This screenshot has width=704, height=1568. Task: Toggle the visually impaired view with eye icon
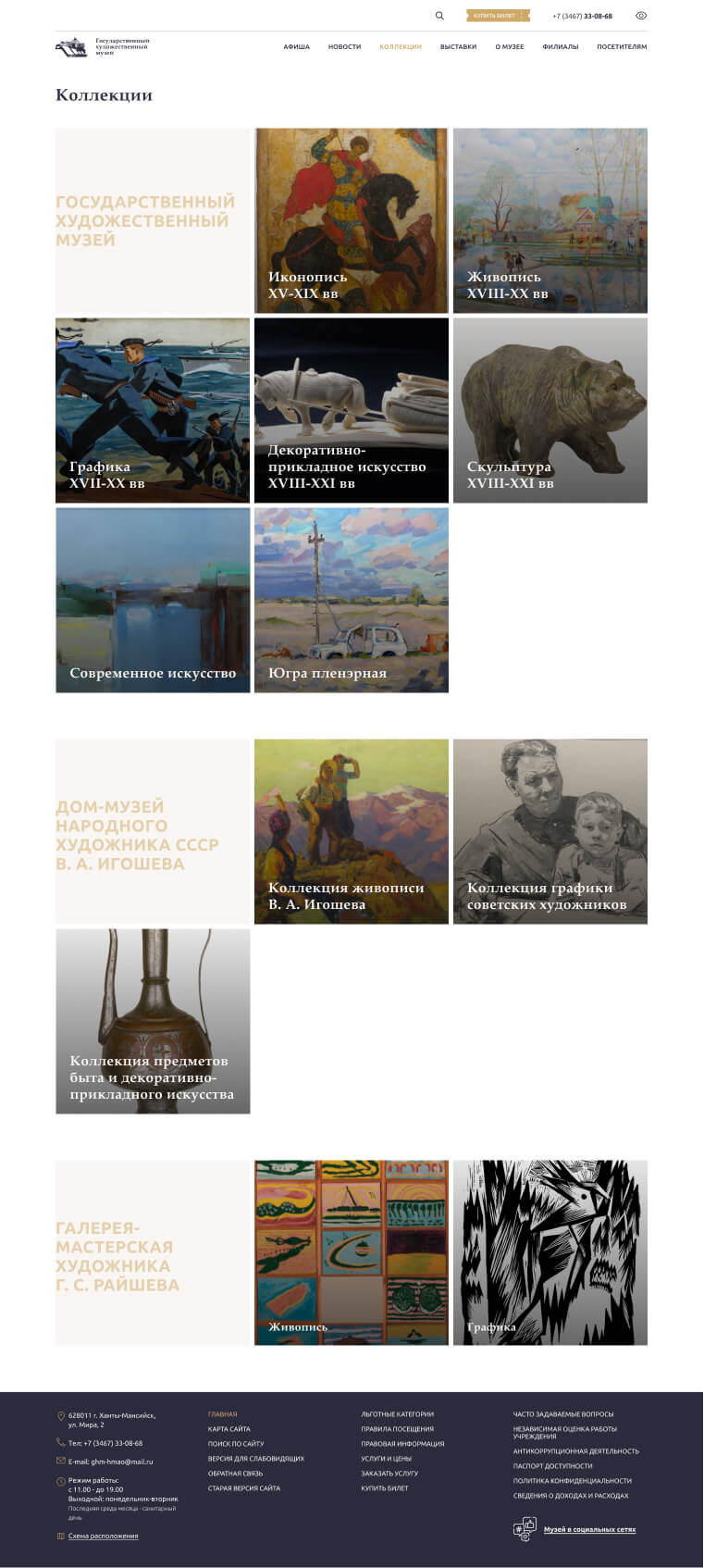pyautogui.click(x=641, y=16)
